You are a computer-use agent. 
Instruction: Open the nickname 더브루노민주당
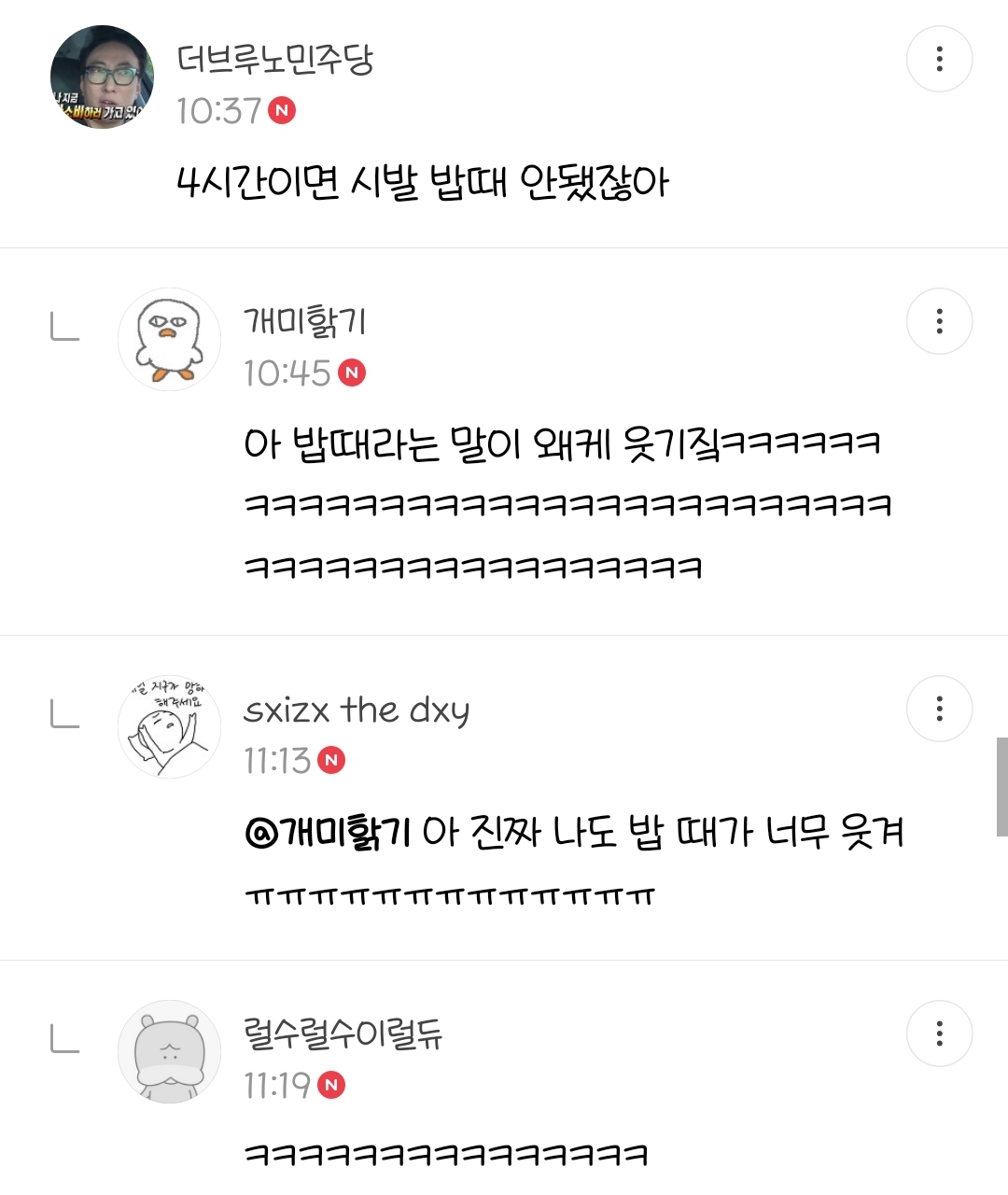[x=274, y=59]
